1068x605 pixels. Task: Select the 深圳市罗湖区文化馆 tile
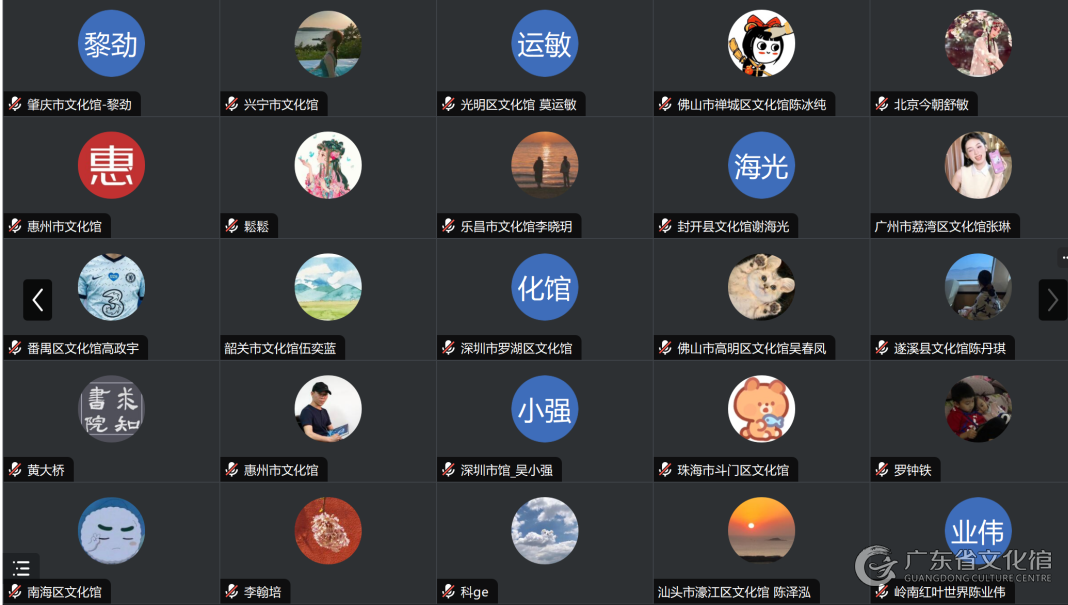tap(544, 288)
